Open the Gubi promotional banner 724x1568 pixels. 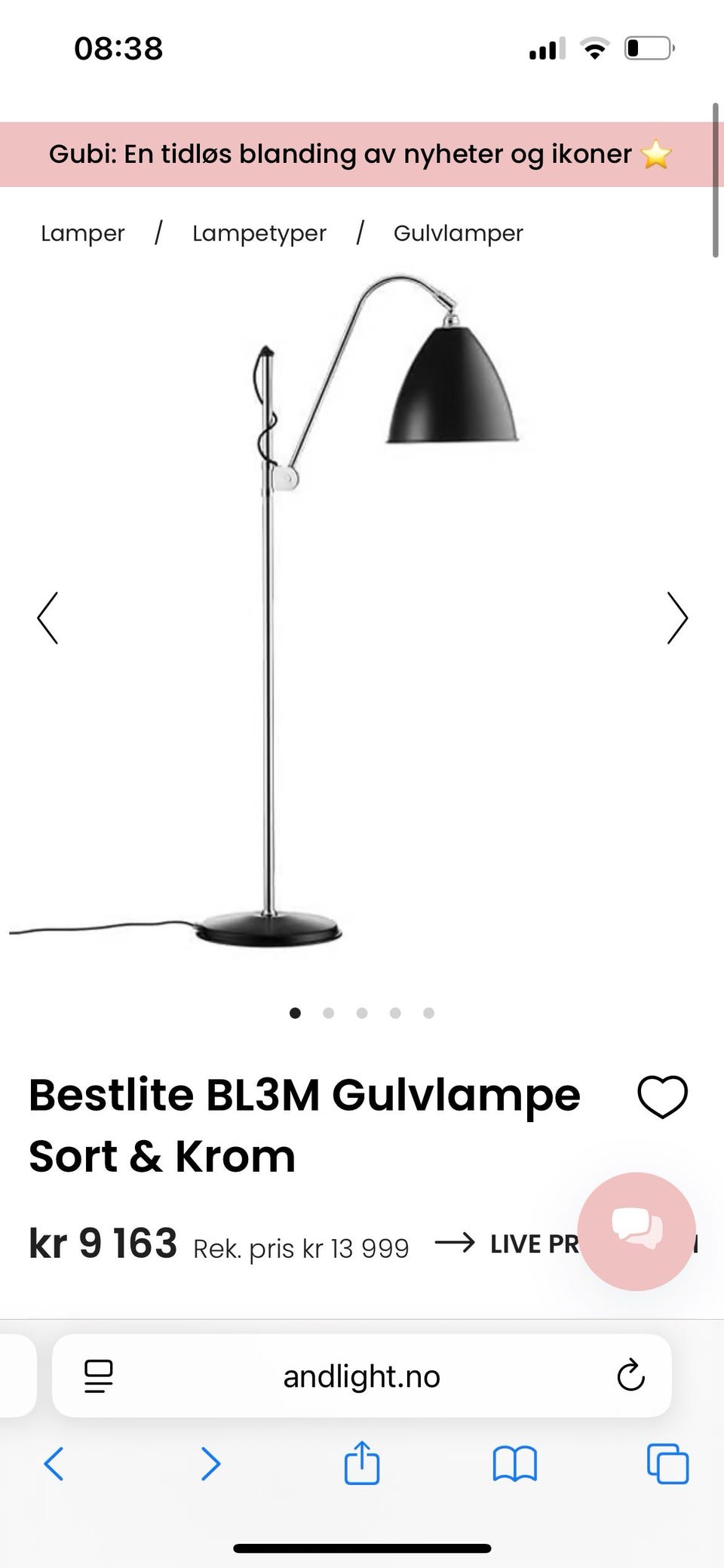coord(362,153)
